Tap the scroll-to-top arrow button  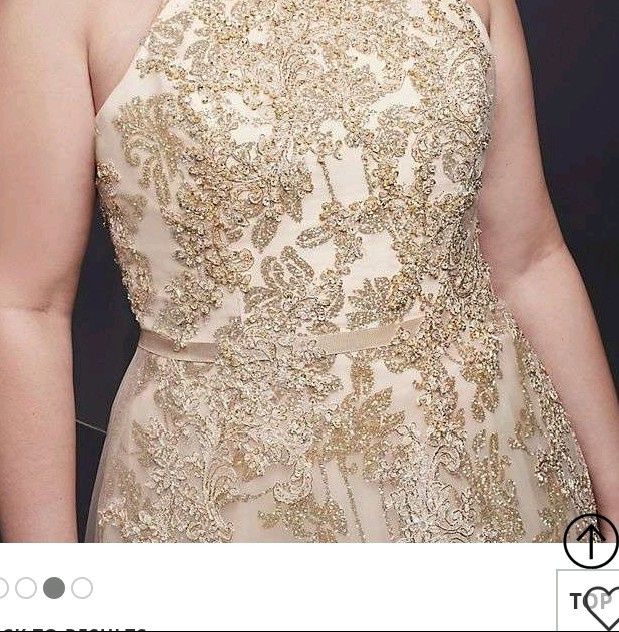pyautogui.click(x=590, y=541)
